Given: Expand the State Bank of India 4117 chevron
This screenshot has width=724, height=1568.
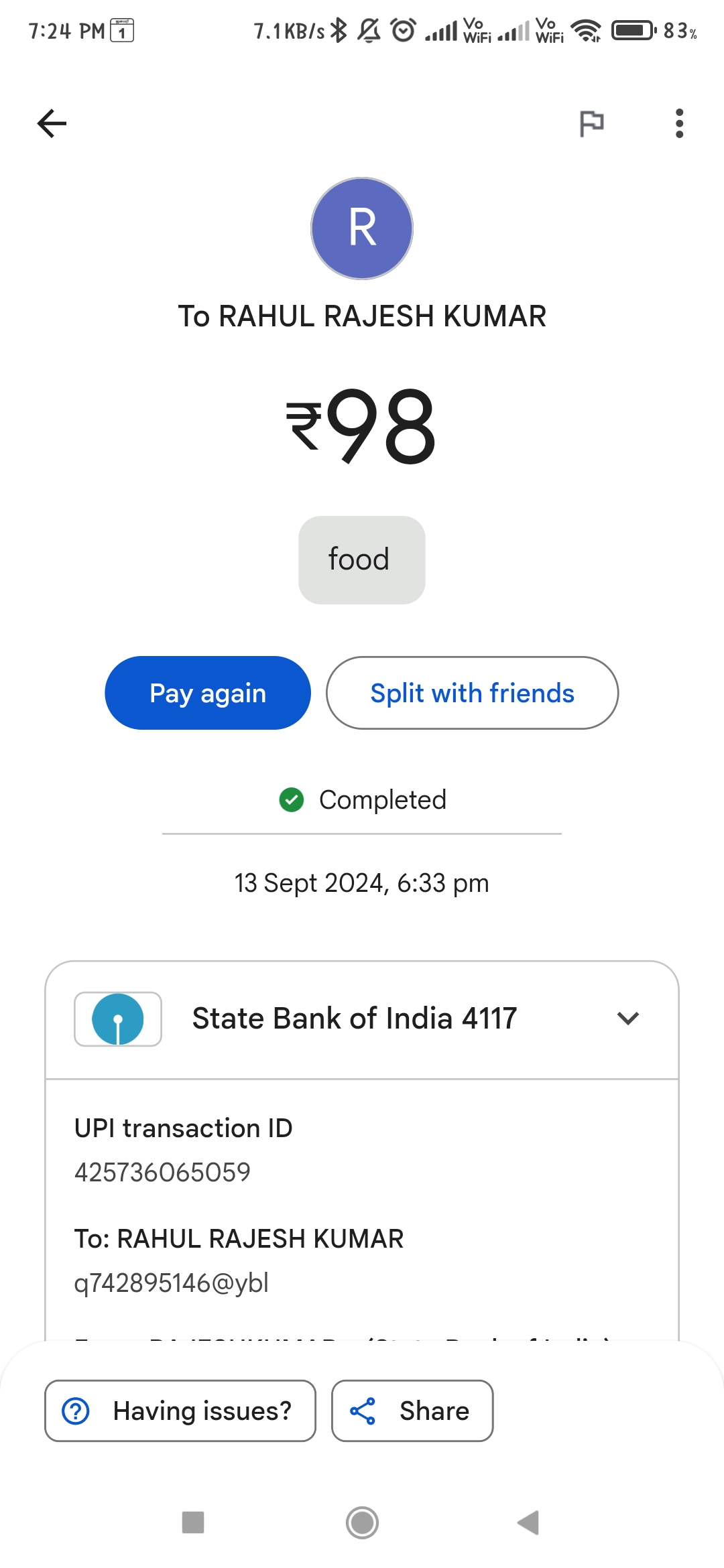Looking at the screenshot, I should (628, 1019).
